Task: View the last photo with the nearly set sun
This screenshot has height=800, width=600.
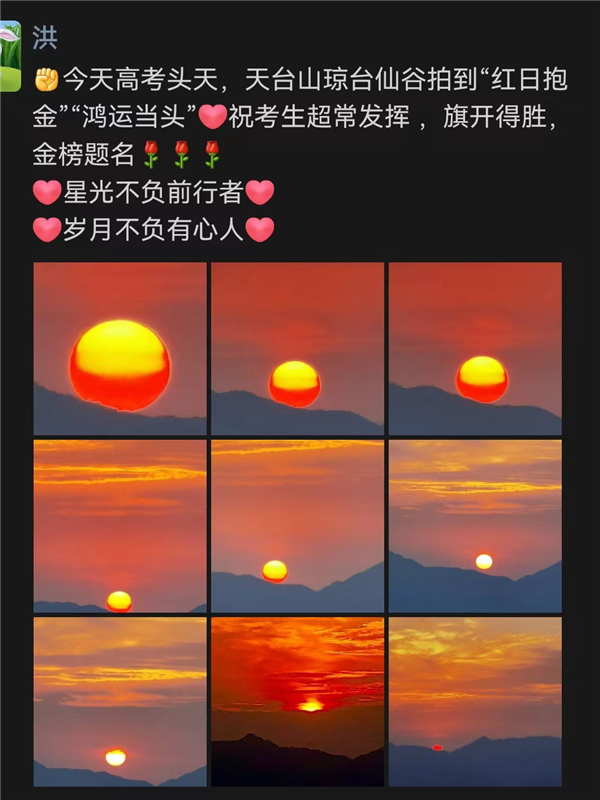Action: (x=475, y=702)
